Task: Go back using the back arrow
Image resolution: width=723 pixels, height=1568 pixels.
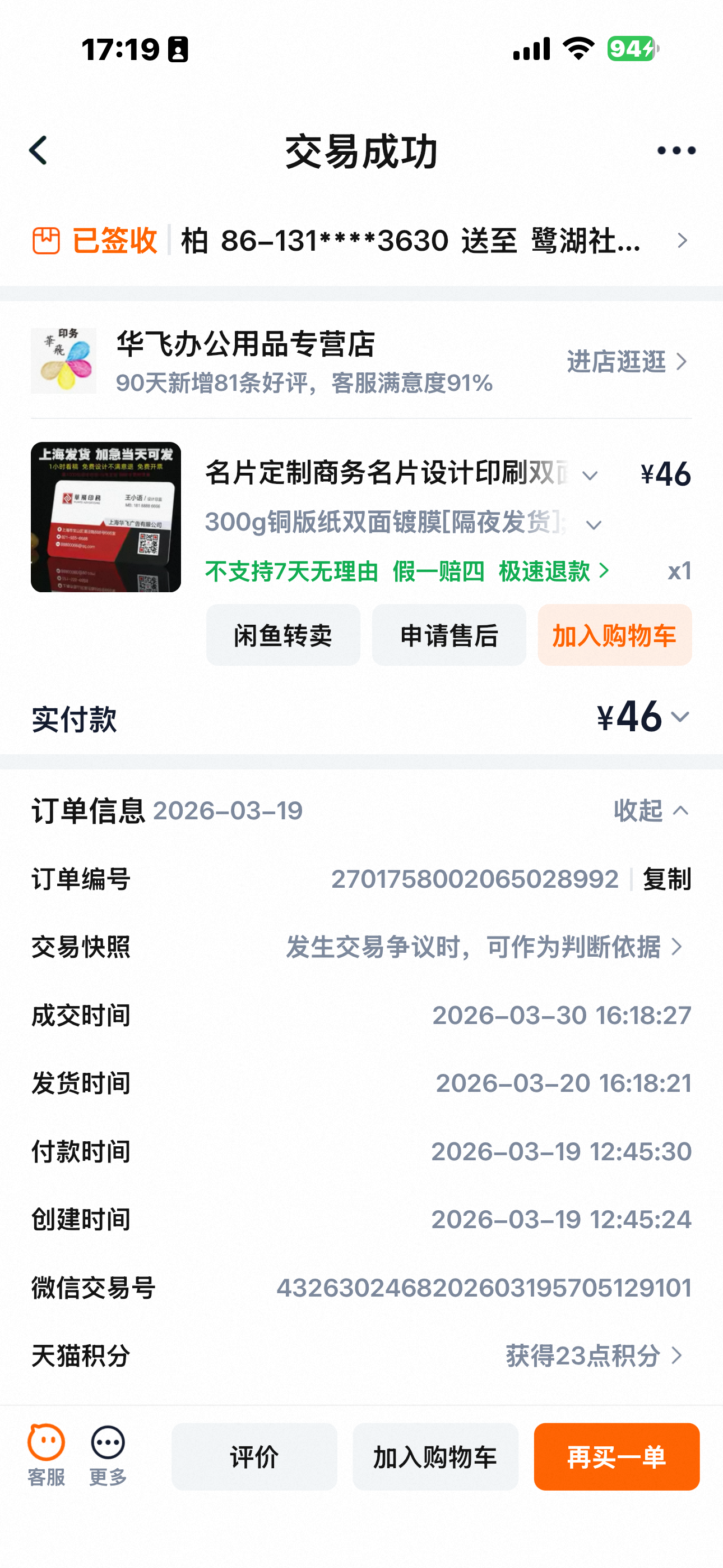Action: (x=38, y=150)
